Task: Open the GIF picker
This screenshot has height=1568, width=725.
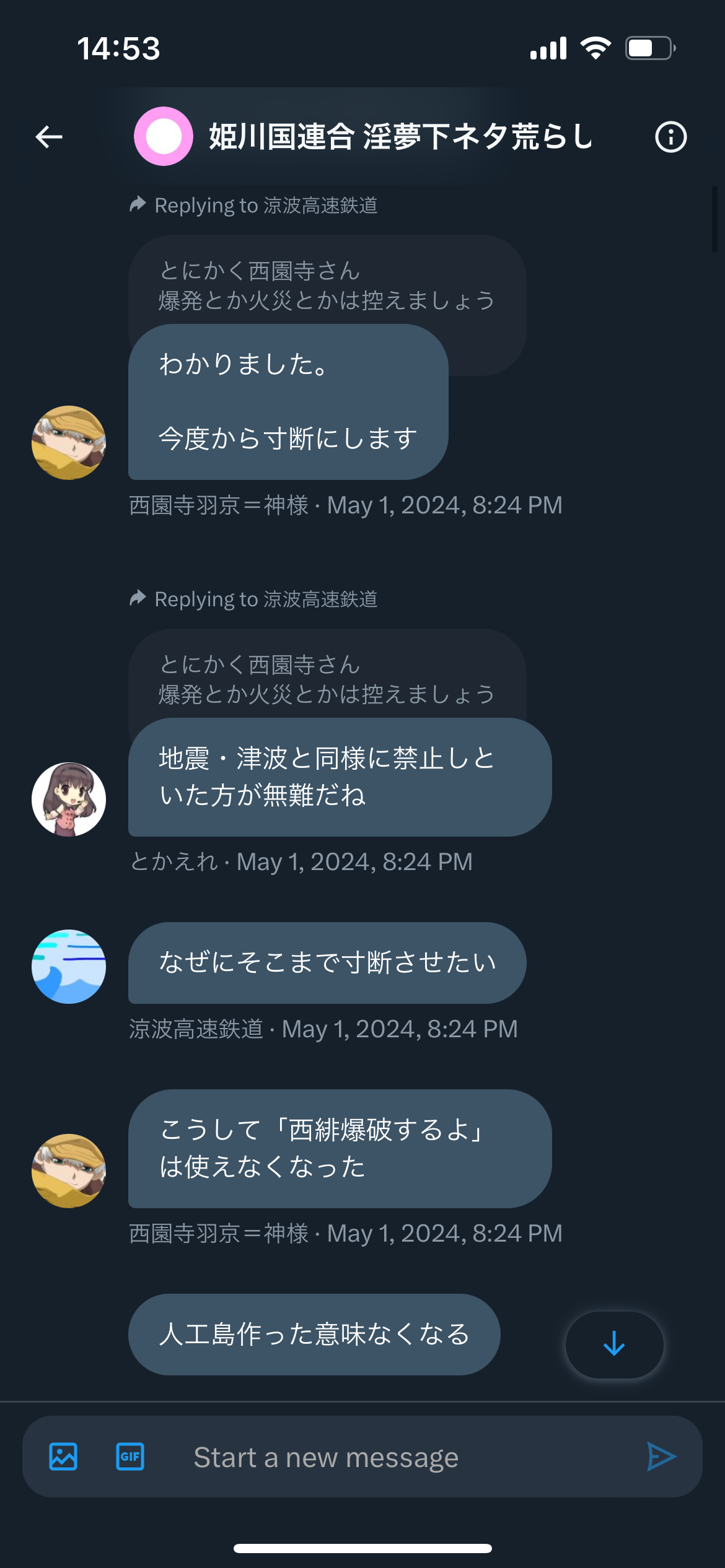Action: click(130, 1457)
